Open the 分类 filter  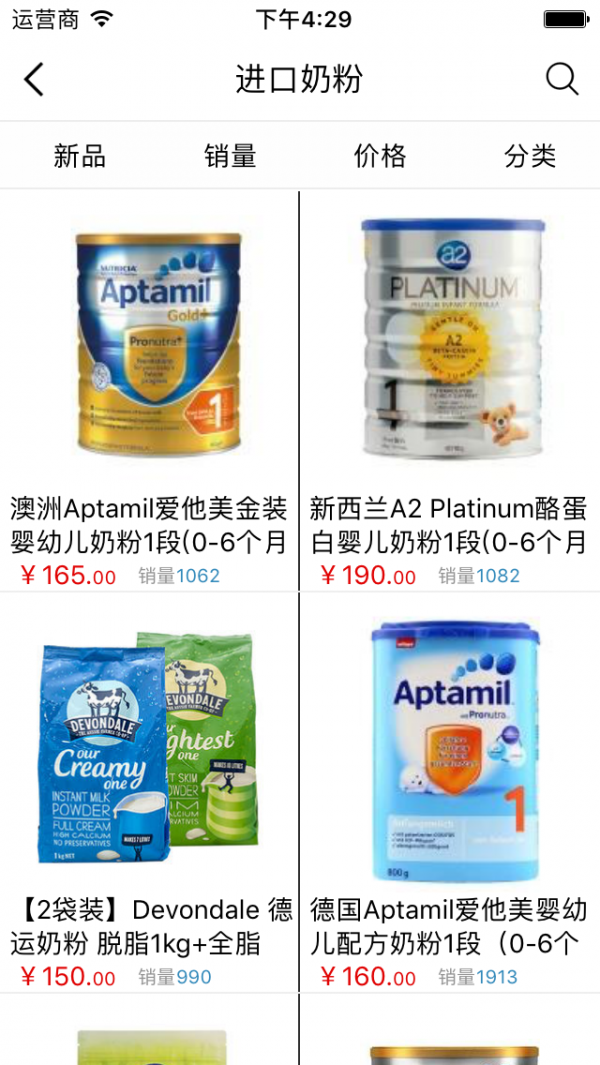[530, 156]
